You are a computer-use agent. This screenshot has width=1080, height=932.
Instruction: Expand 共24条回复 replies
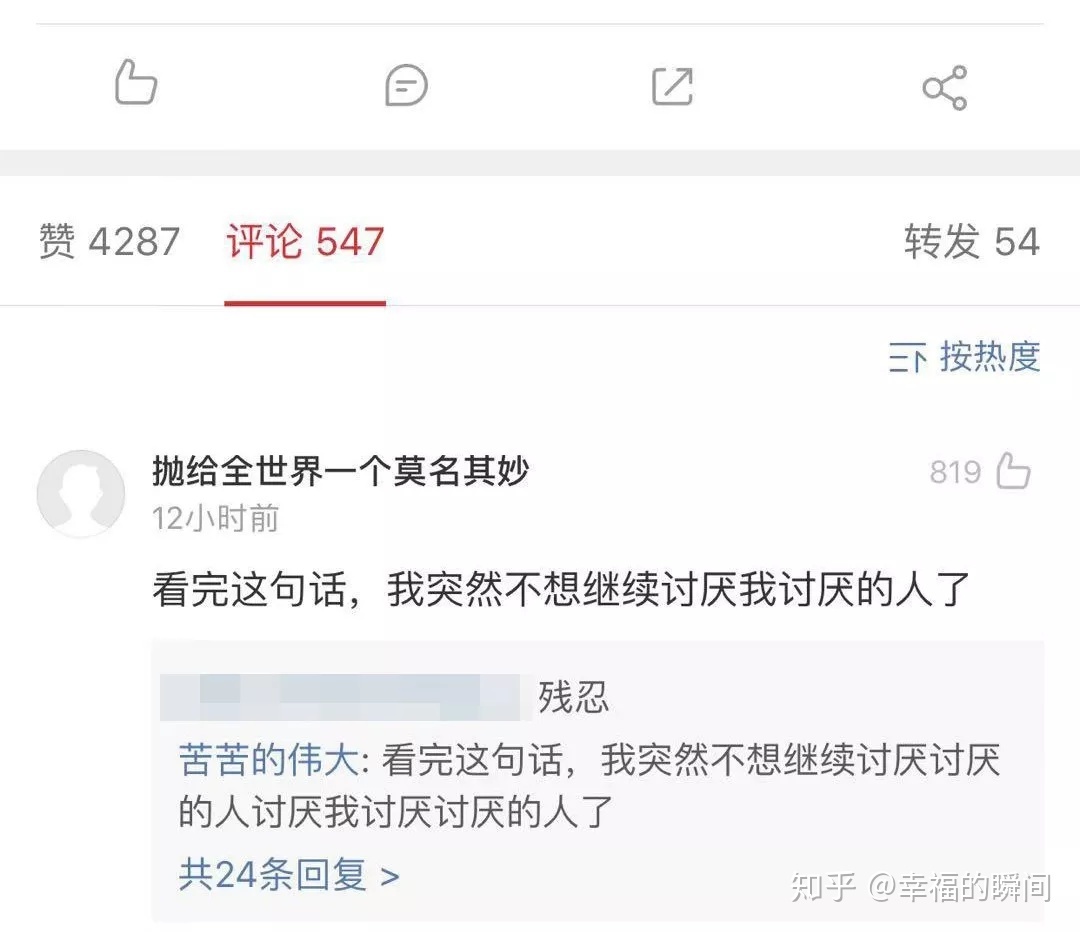(x=288, y=876)
